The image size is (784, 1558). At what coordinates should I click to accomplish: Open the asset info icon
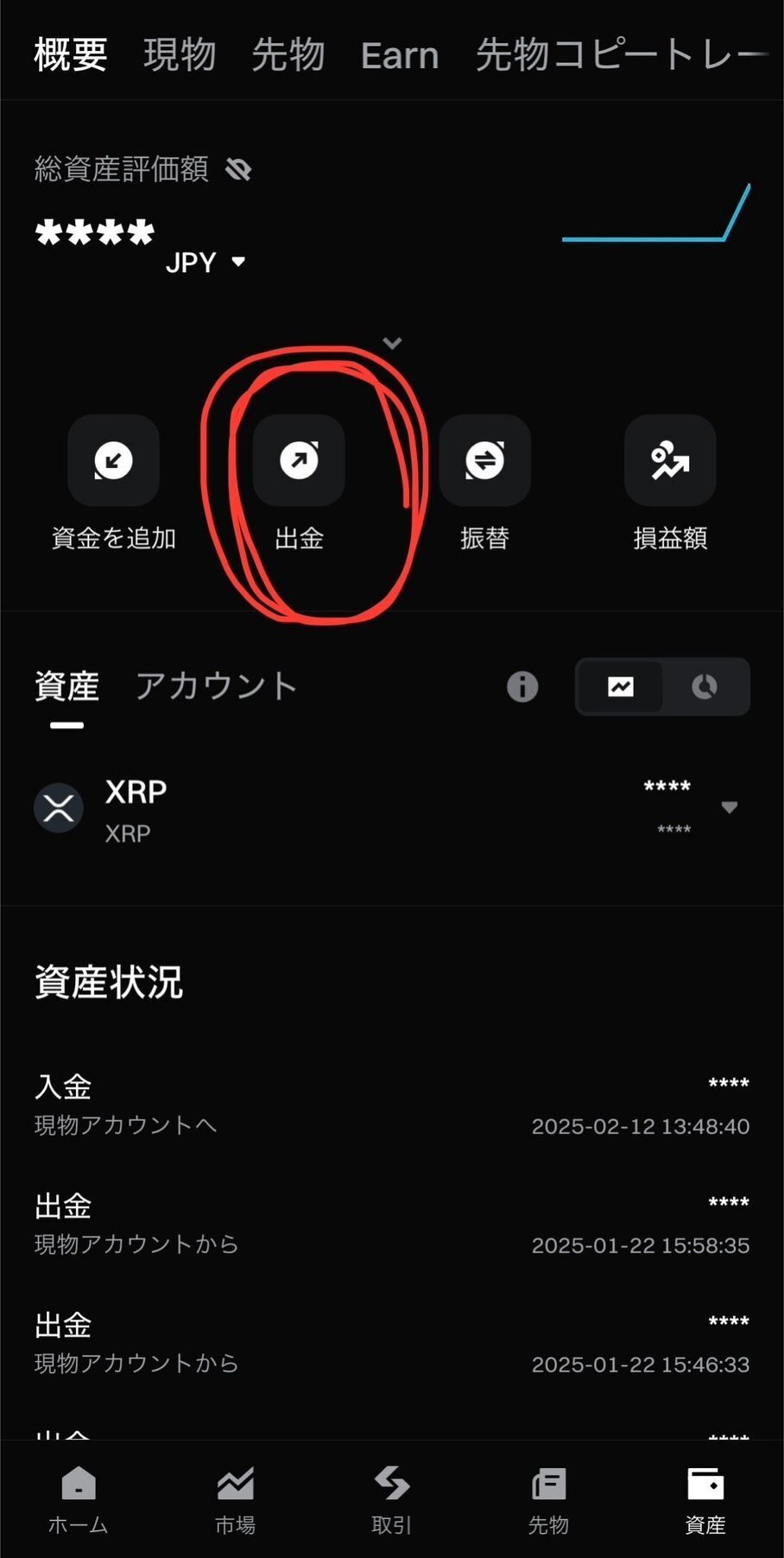(522, 687)
